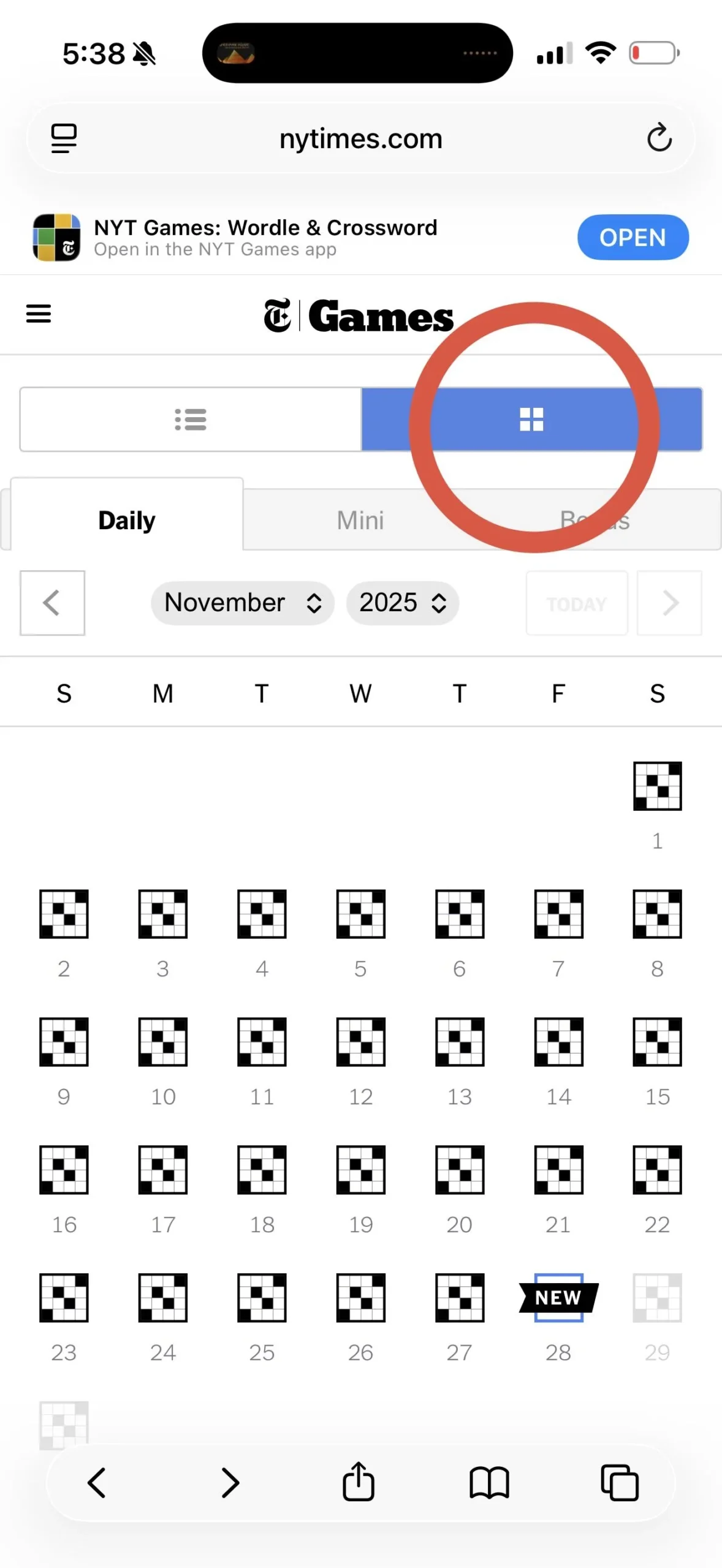Switch to list view of puzzles
This screenshot has width=722, height=1568.
pyautogui.click(x=191, y=419)
